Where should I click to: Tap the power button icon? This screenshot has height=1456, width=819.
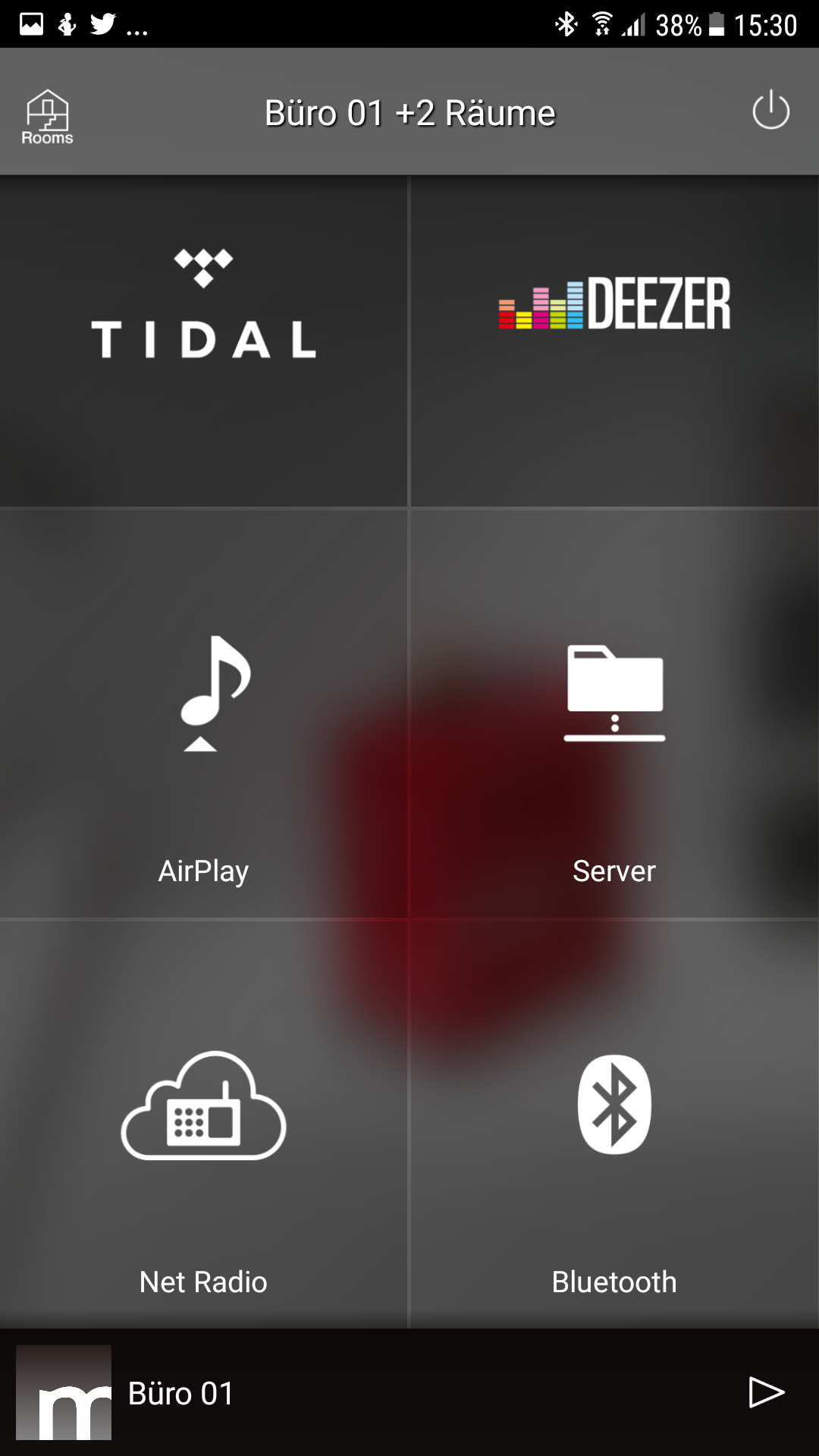pyautogui.click(x=770, y=111)
